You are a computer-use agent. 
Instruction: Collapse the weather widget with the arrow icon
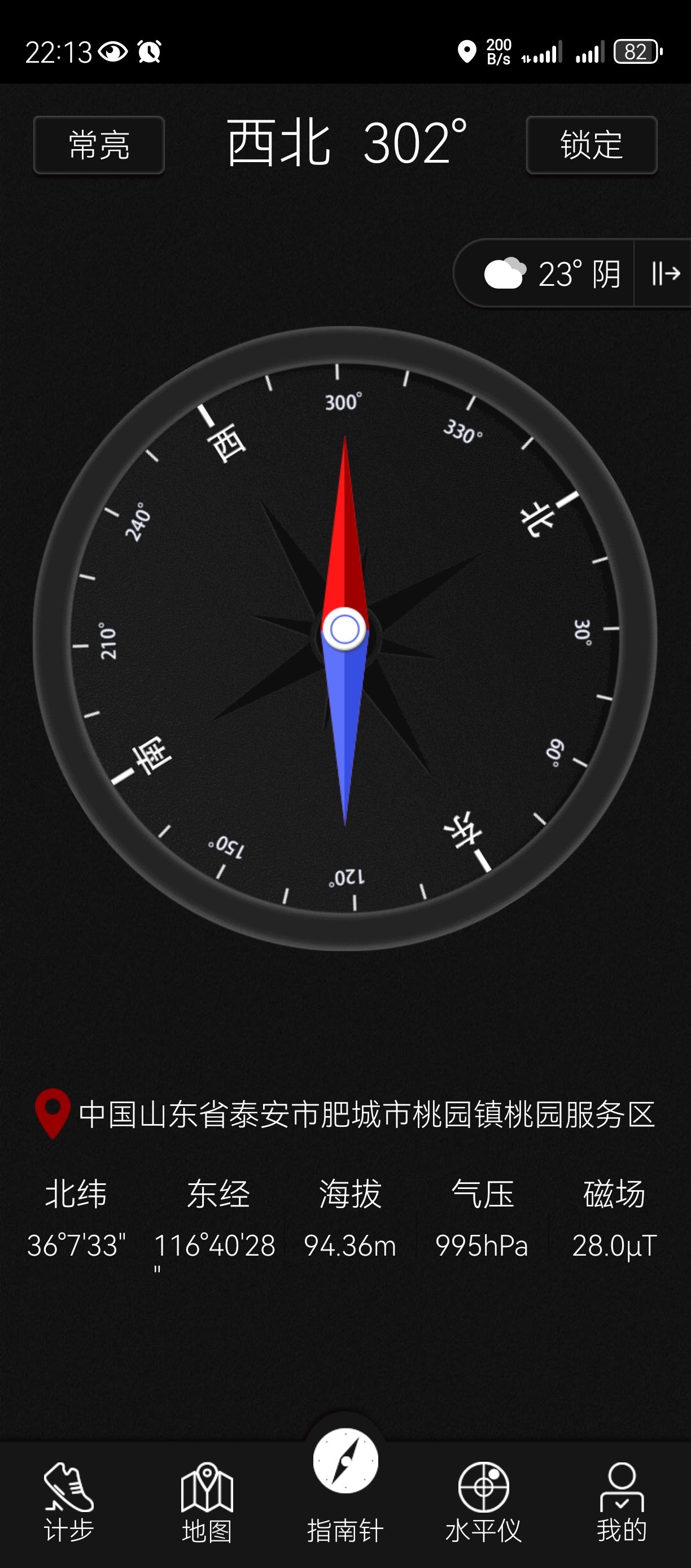click(665, 273)
